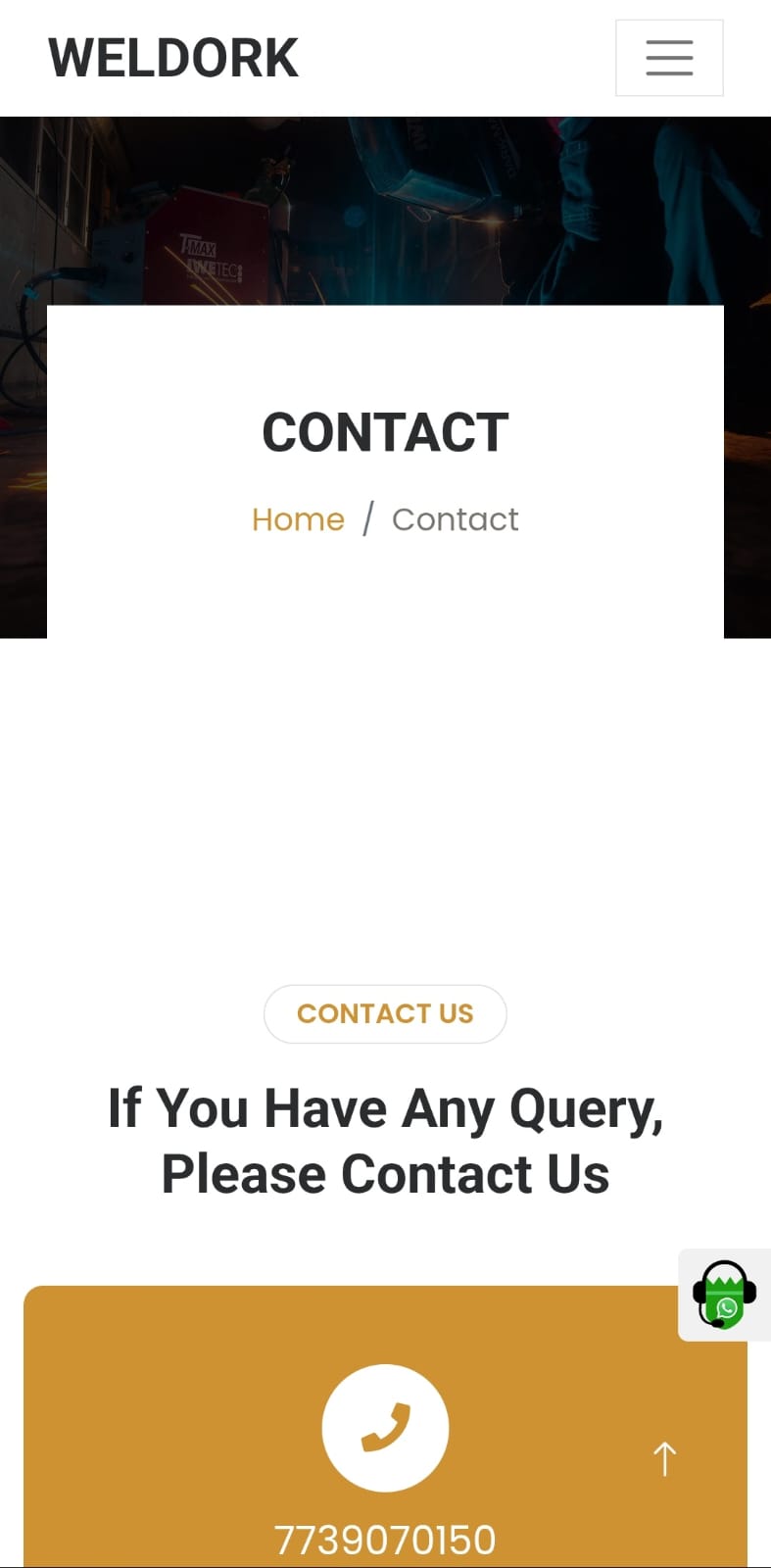Image resolution: width=771 pixels, height=1568 pixels.
Task: Go to the WELDORK homepage
Action: [173, 58]
